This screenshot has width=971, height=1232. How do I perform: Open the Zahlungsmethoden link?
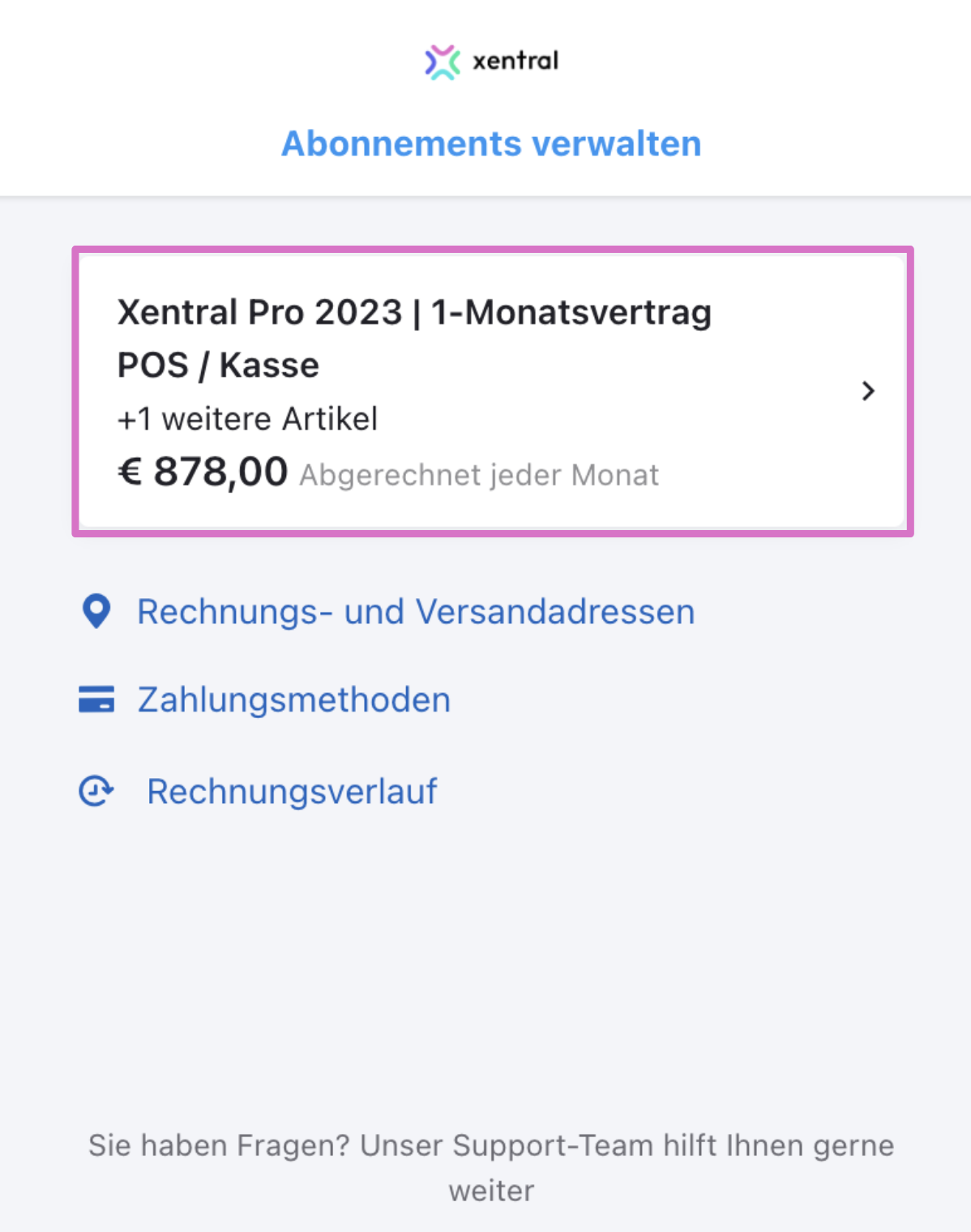(x=294, y=699)
